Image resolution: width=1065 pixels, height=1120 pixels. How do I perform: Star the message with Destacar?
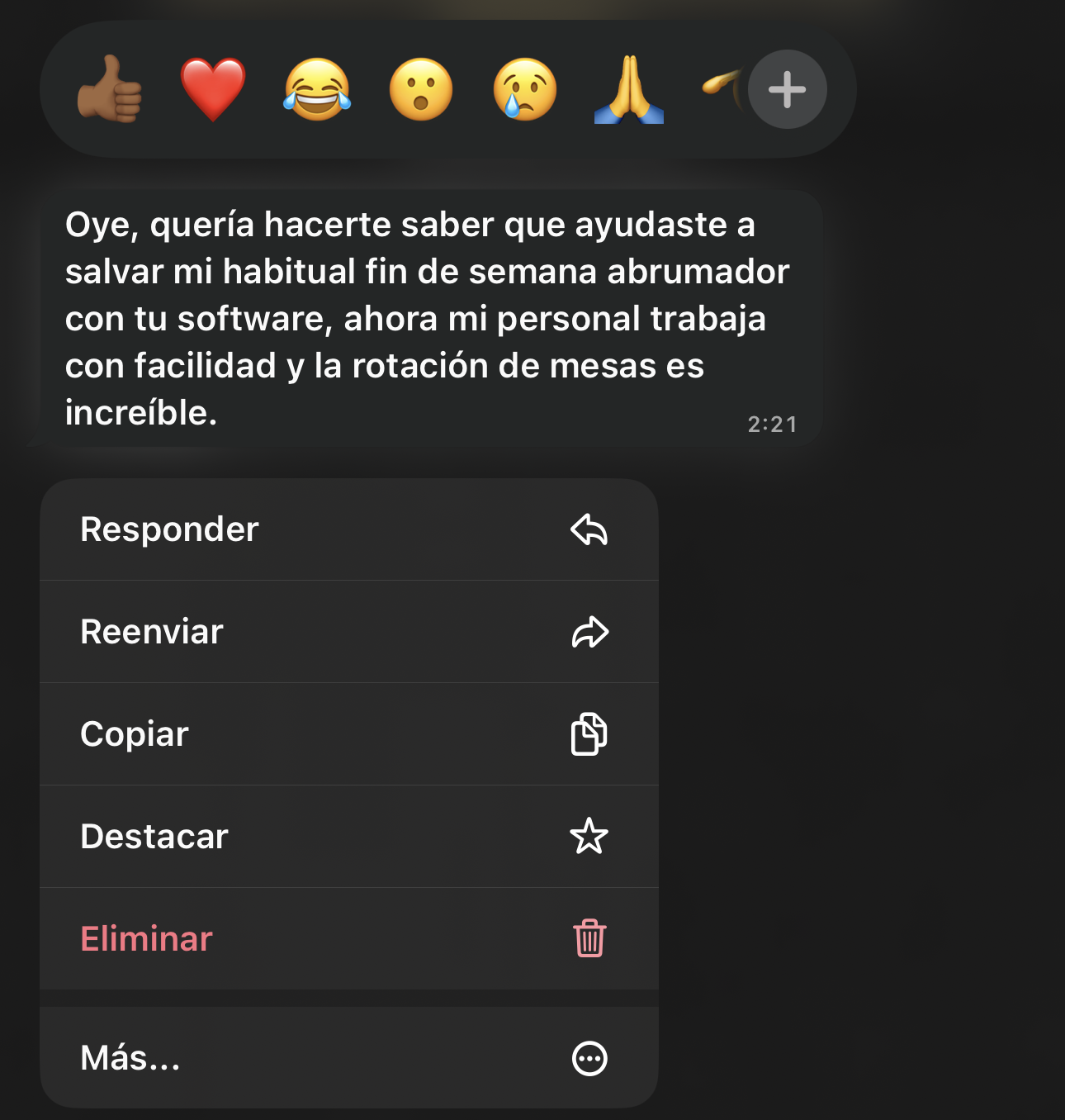[348, 837]
